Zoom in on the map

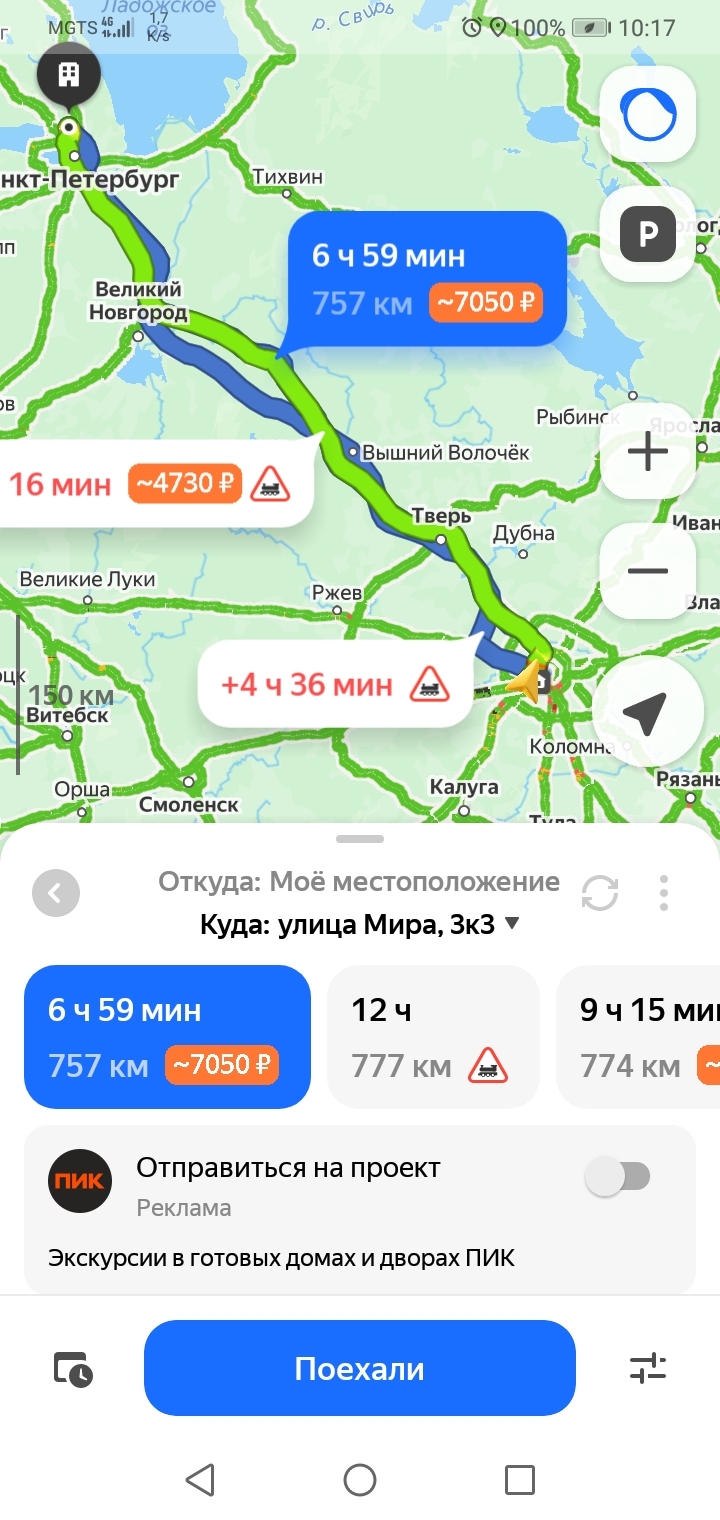pos(648,452)
